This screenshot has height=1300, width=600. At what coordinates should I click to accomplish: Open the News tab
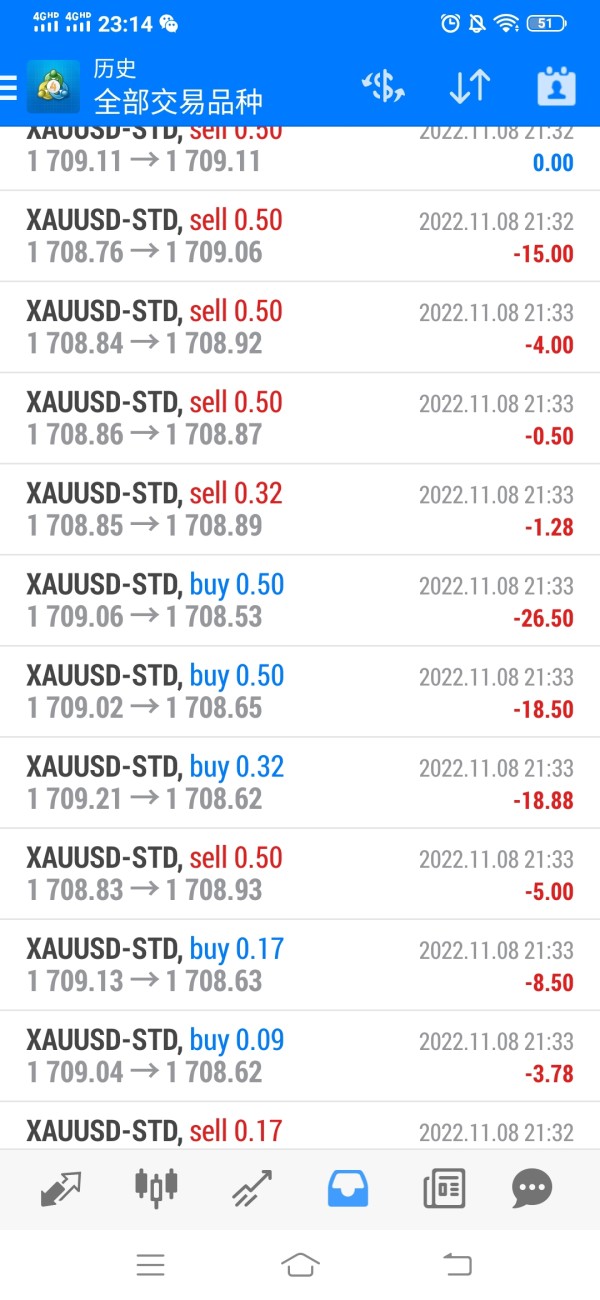[x=444, y=1188]
